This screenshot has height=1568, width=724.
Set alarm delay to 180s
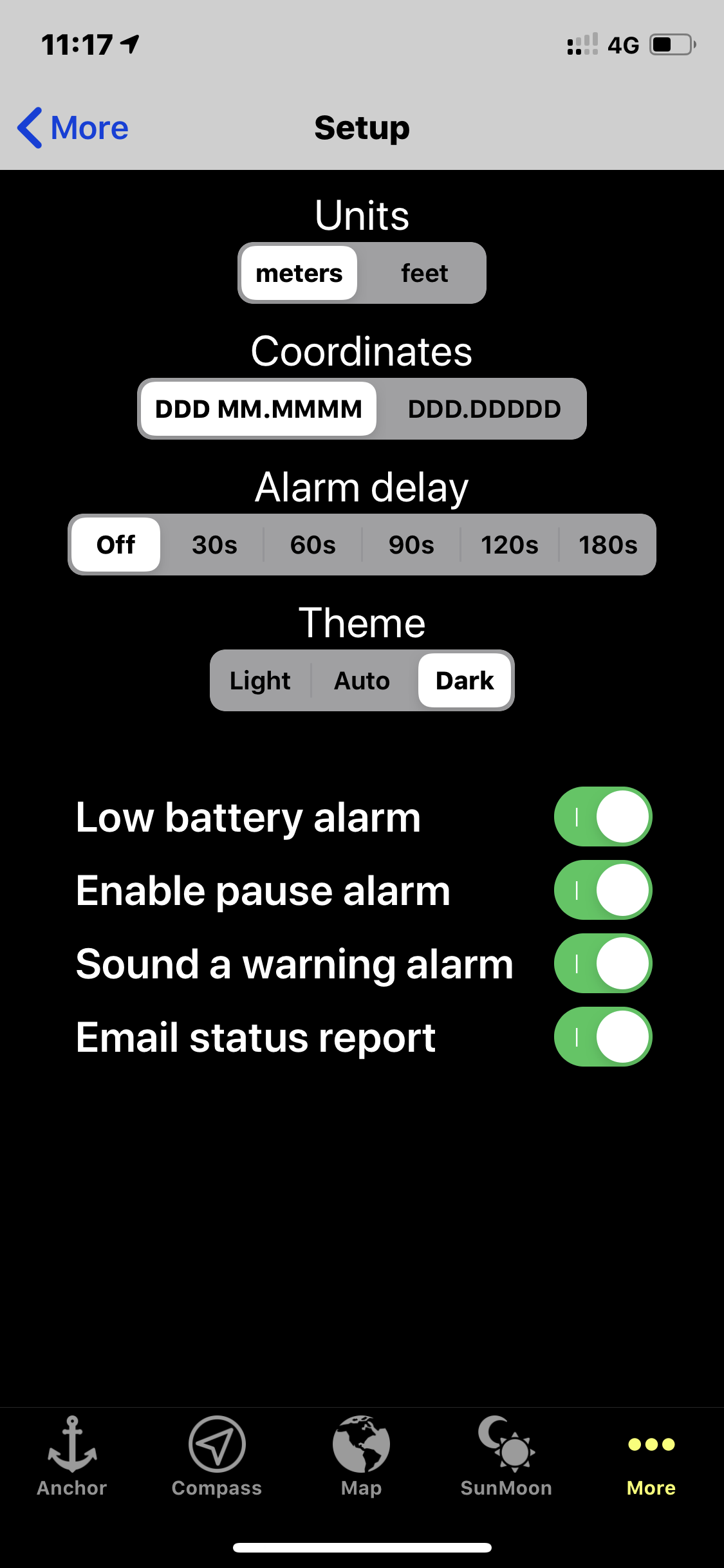(608, 545)
